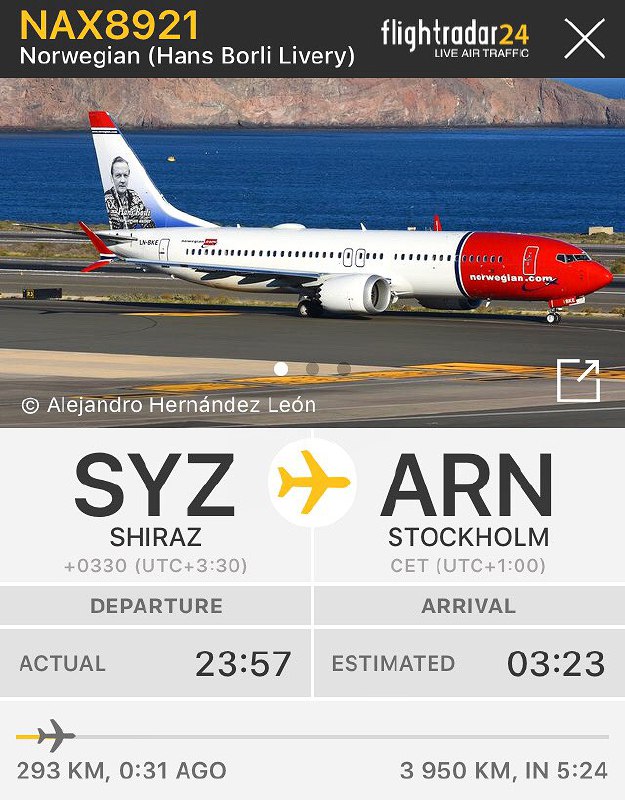Close the NAX8921 flight details panel

click(584, 39)
